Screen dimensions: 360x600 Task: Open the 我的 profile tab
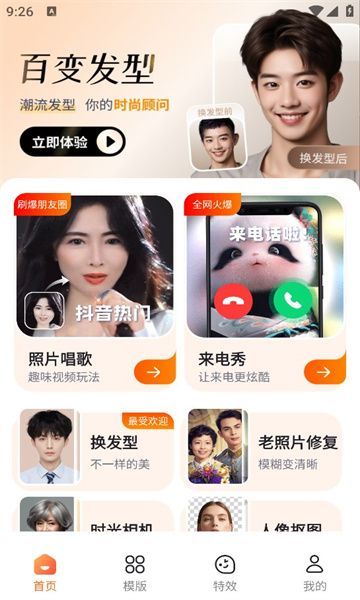[315, 572]
